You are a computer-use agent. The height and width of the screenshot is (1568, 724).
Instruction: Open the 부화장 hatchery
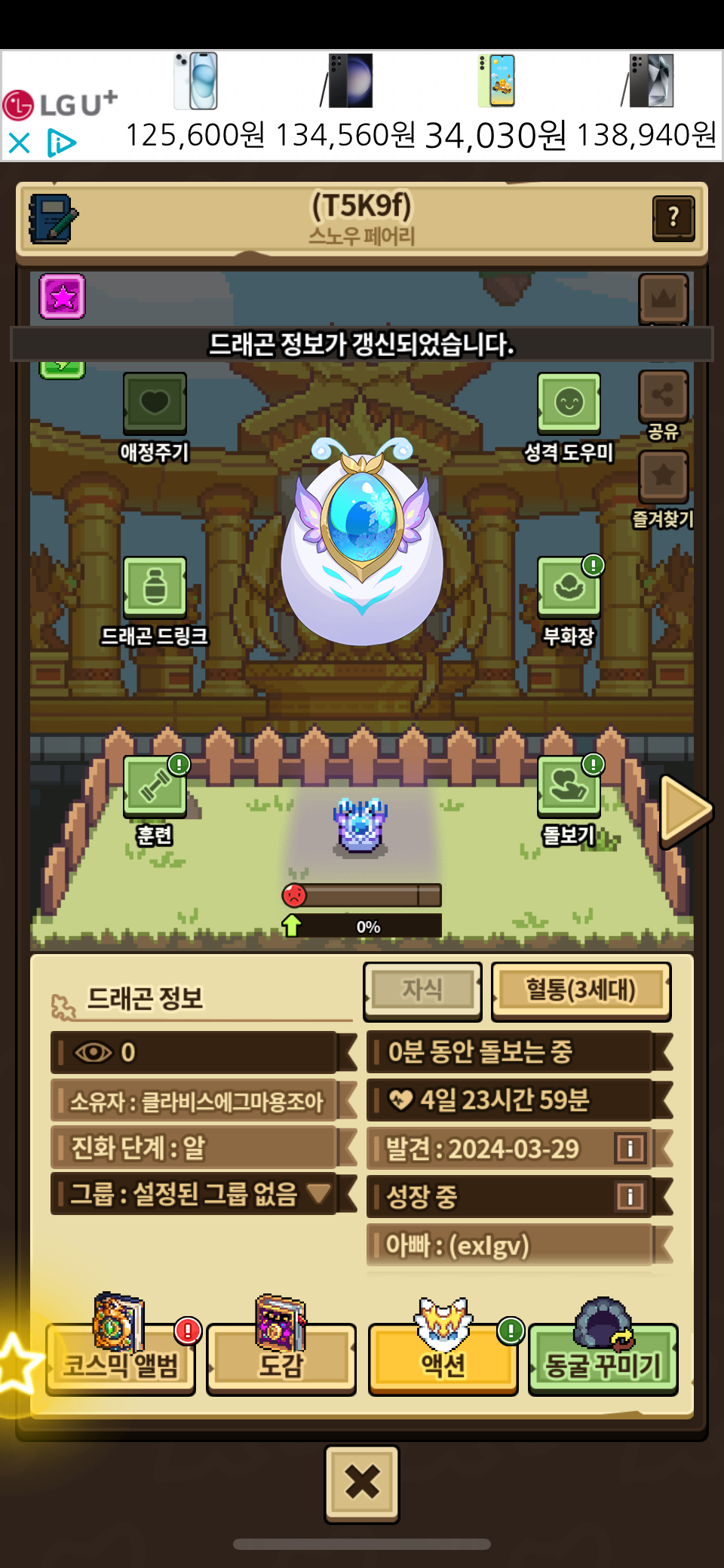click(x=569, y=587)
